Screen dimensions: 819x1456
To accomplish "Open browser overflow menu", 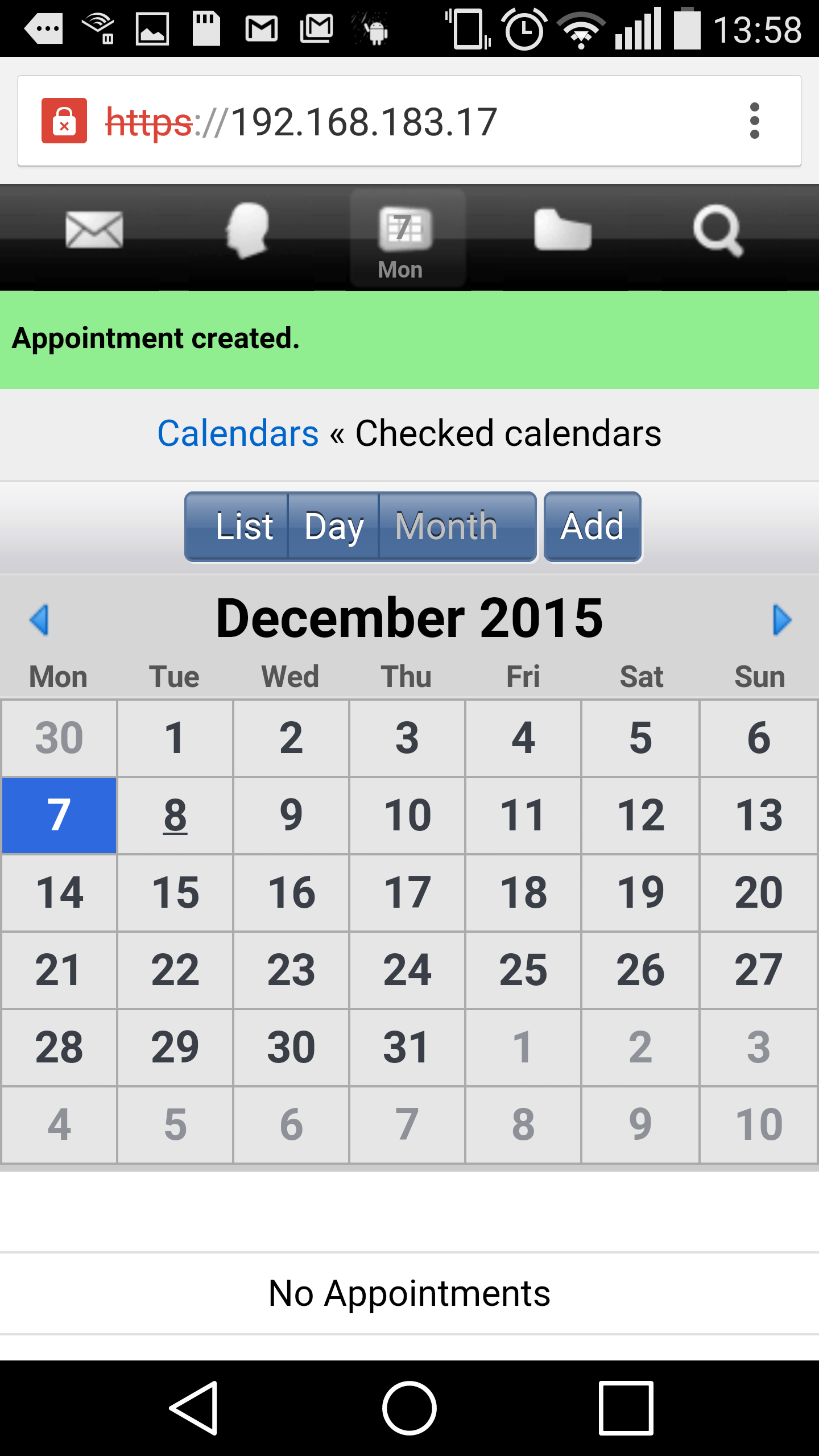I will 754,121.
